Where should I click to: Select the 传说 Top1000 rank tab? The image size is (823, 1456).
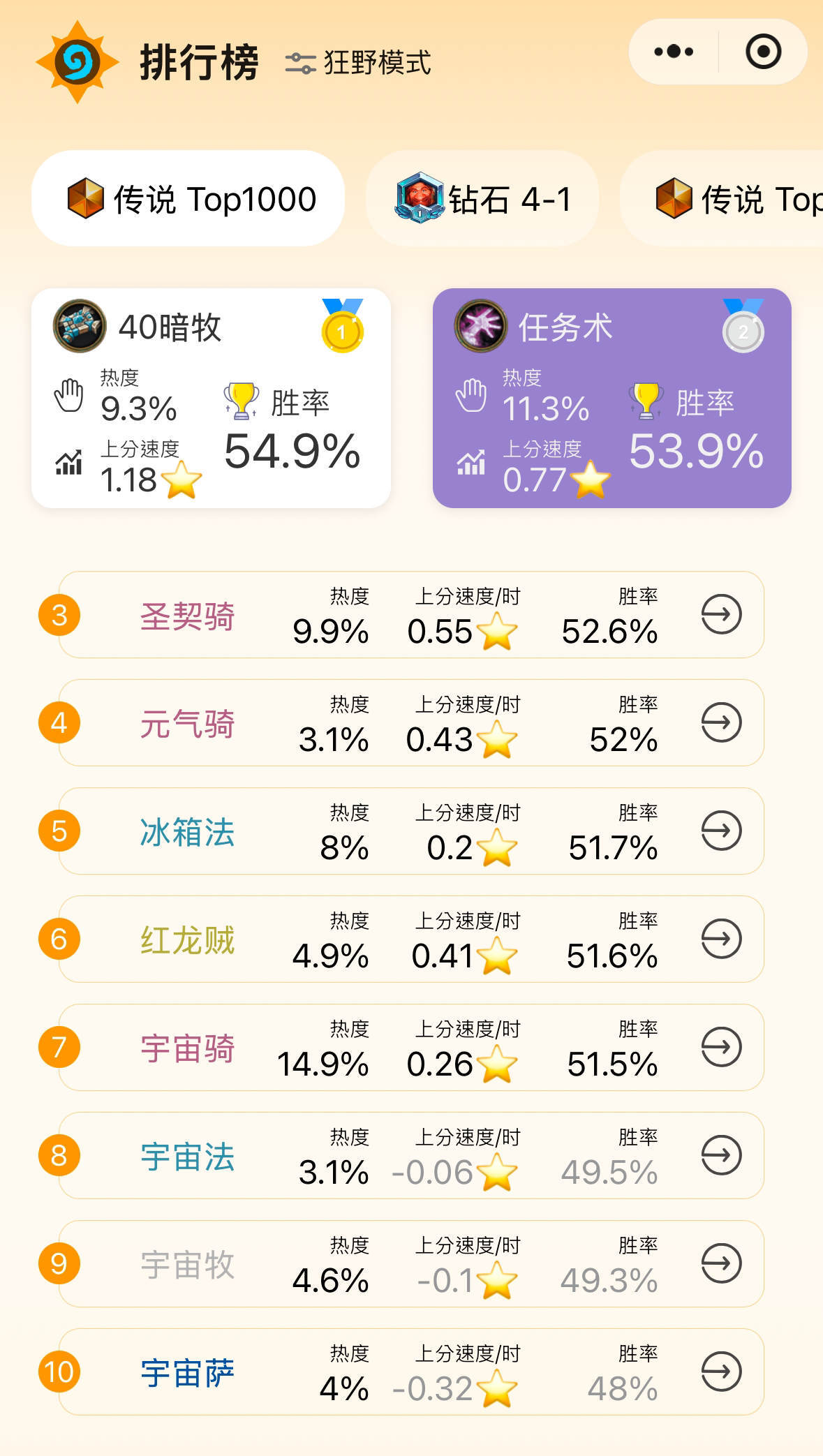point(188,199)
